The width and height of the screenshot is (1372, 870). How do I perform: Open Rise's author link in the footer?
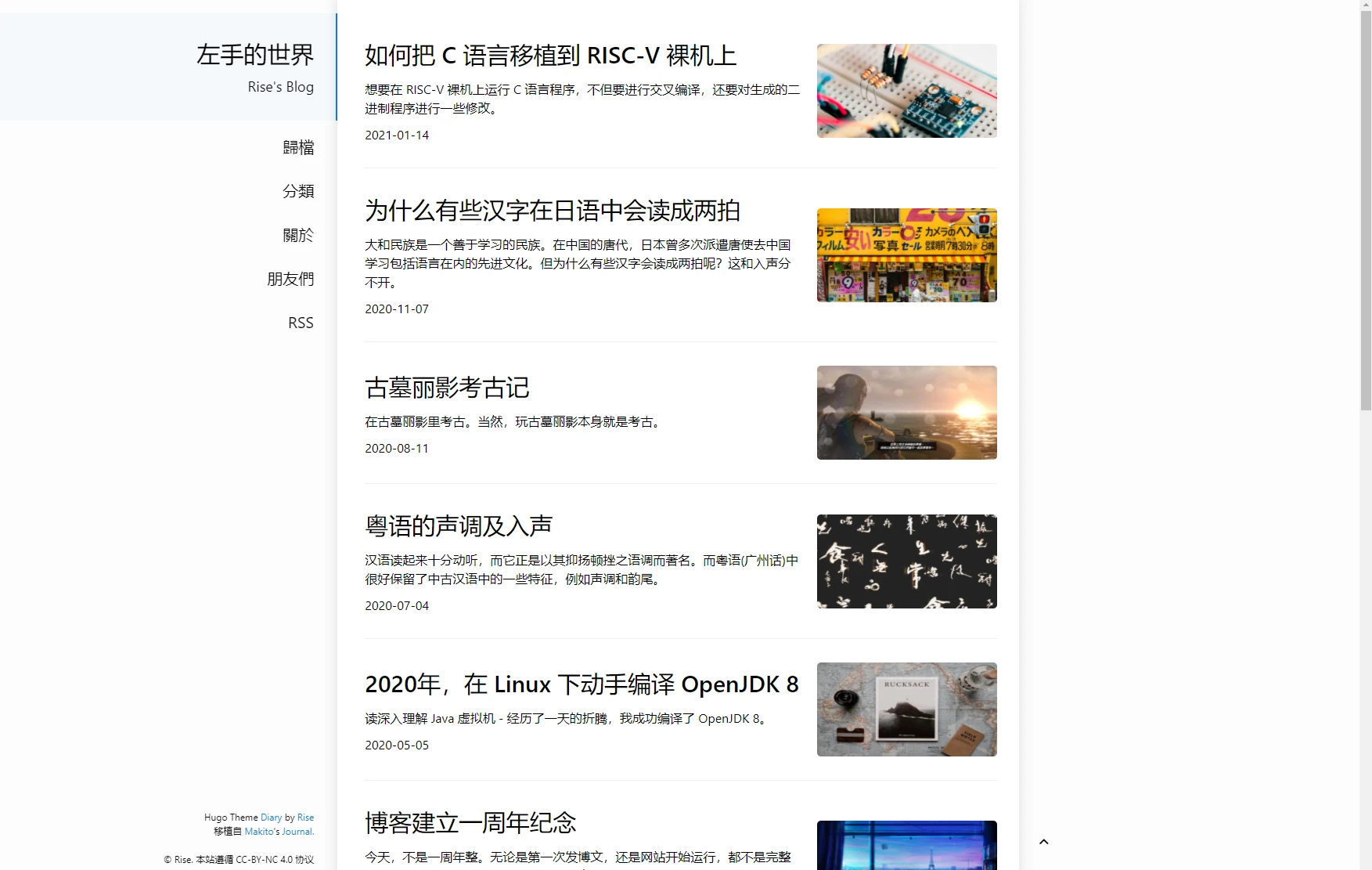pyautogui.click(x=305, y=818)
